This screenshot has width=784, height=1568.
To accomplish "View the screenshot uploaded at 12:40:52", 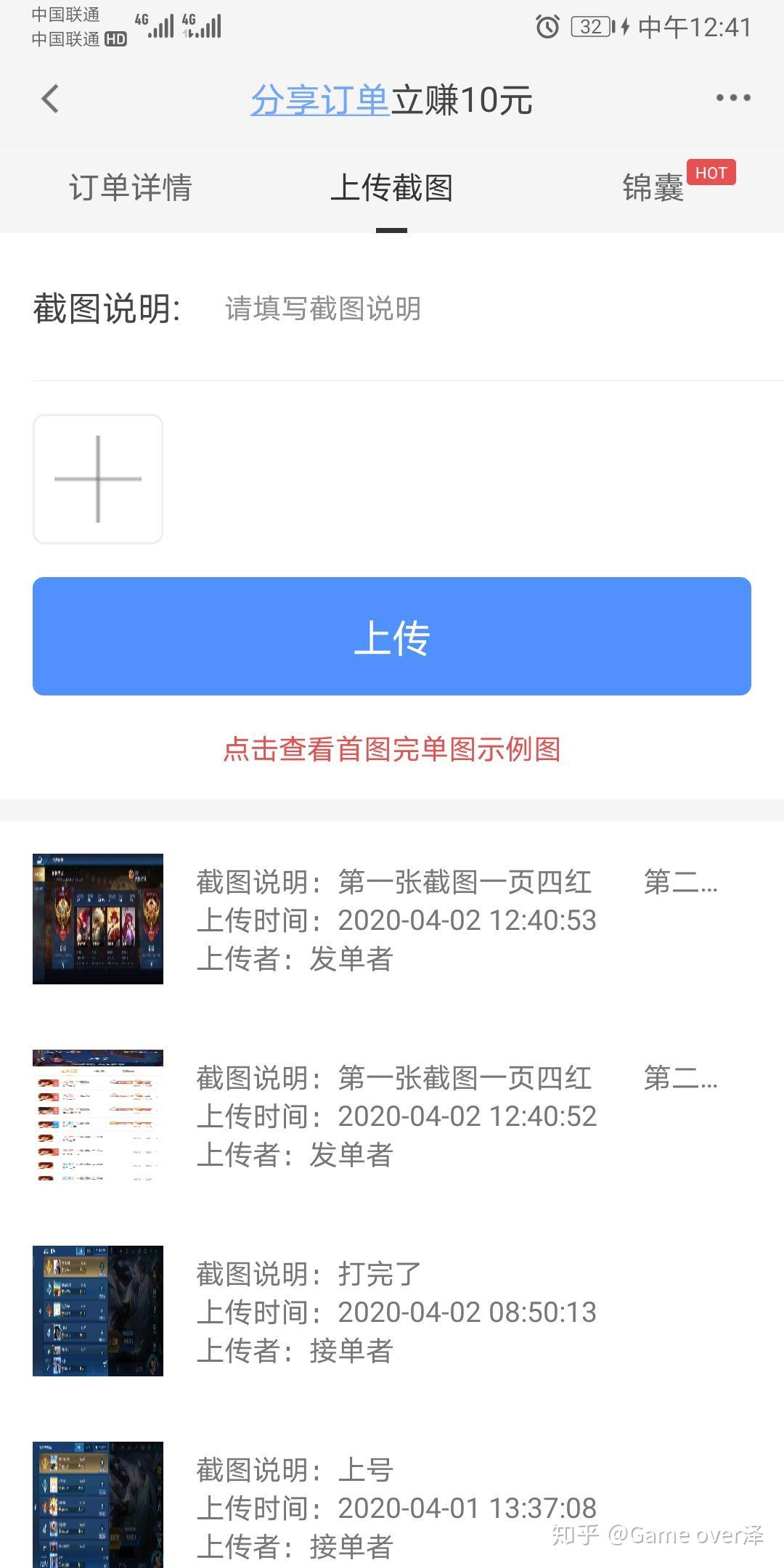I will (98, 1115).
